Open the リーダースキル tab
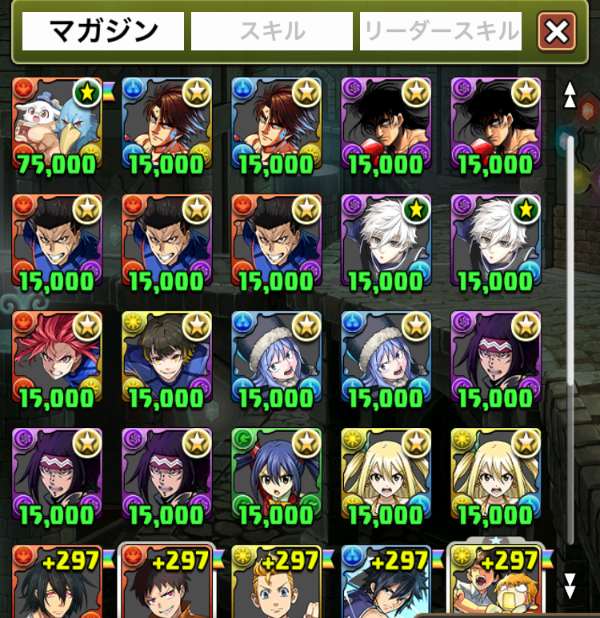This screenshot has height=618, width=600. click(x=440, y=32)
